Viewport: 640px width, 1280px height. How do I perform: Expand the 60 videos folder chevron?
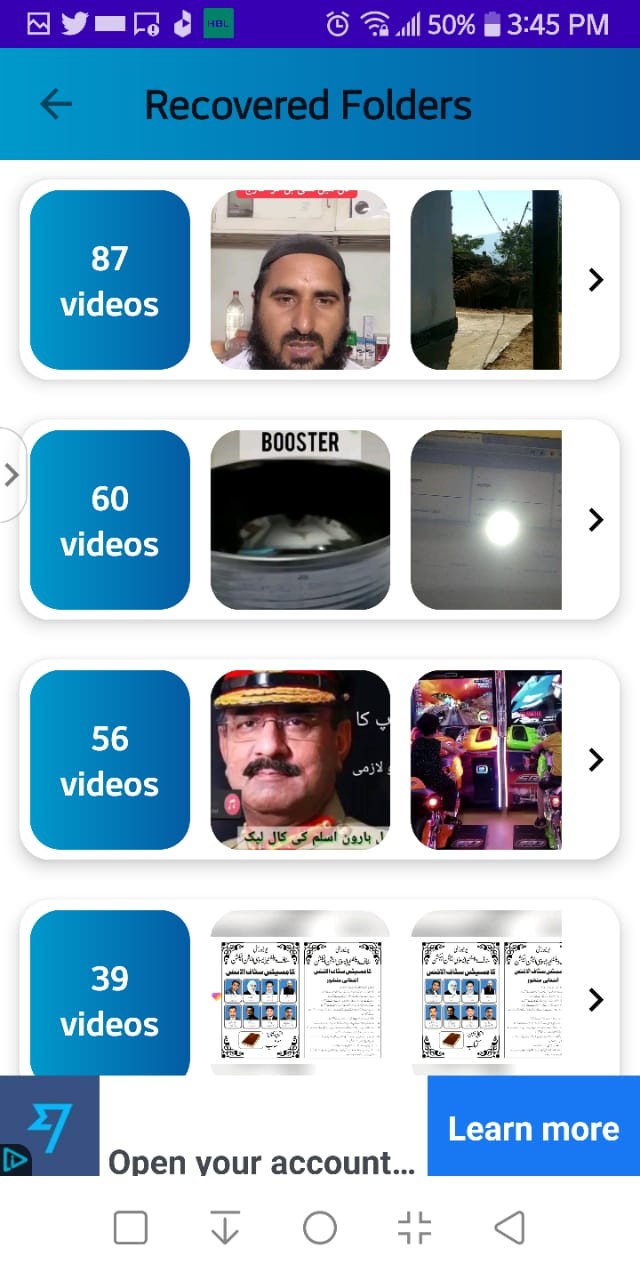click(596, 520)
